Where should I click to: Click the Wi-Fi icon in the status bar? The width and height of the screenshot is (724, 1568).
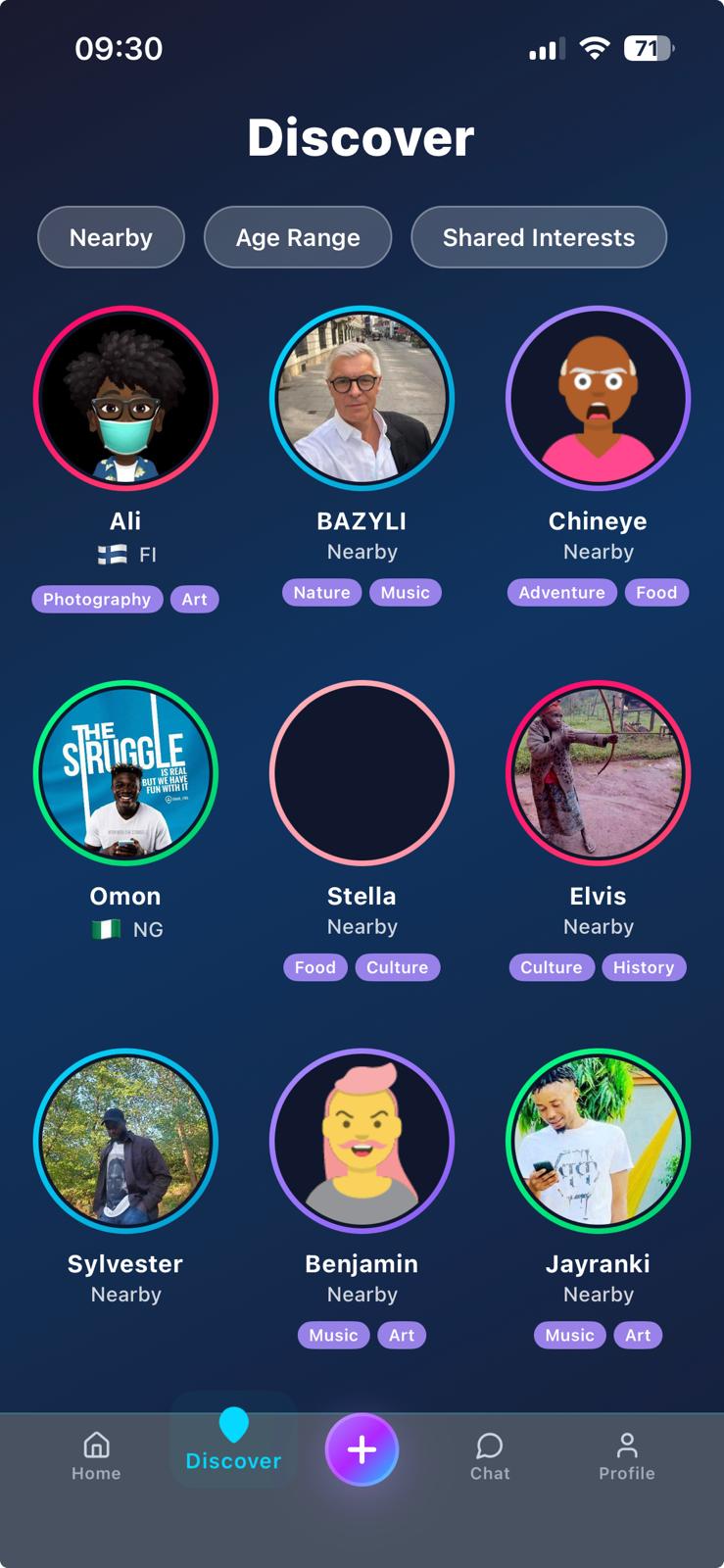coord(595,46)
